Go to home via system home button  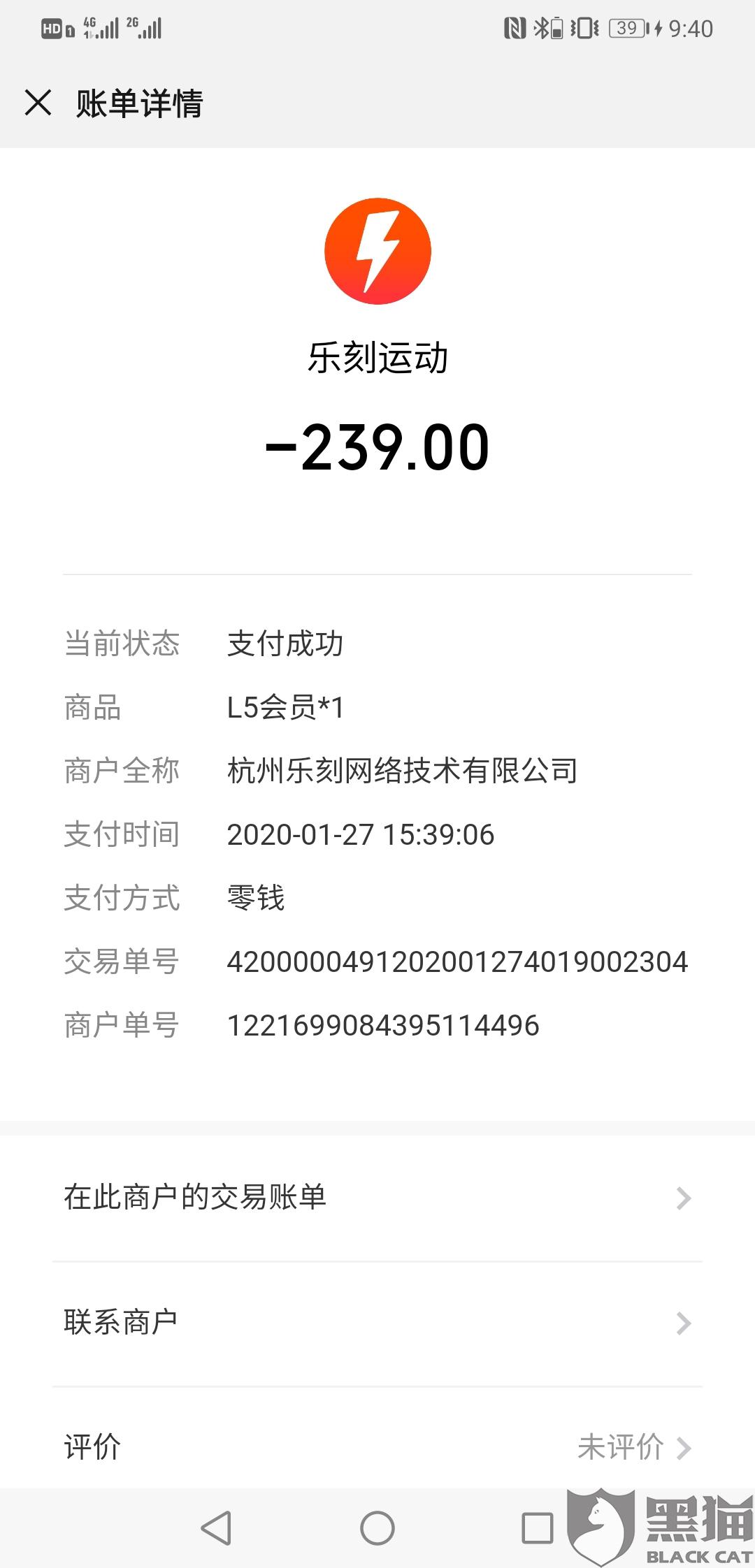click(377, 1528)
